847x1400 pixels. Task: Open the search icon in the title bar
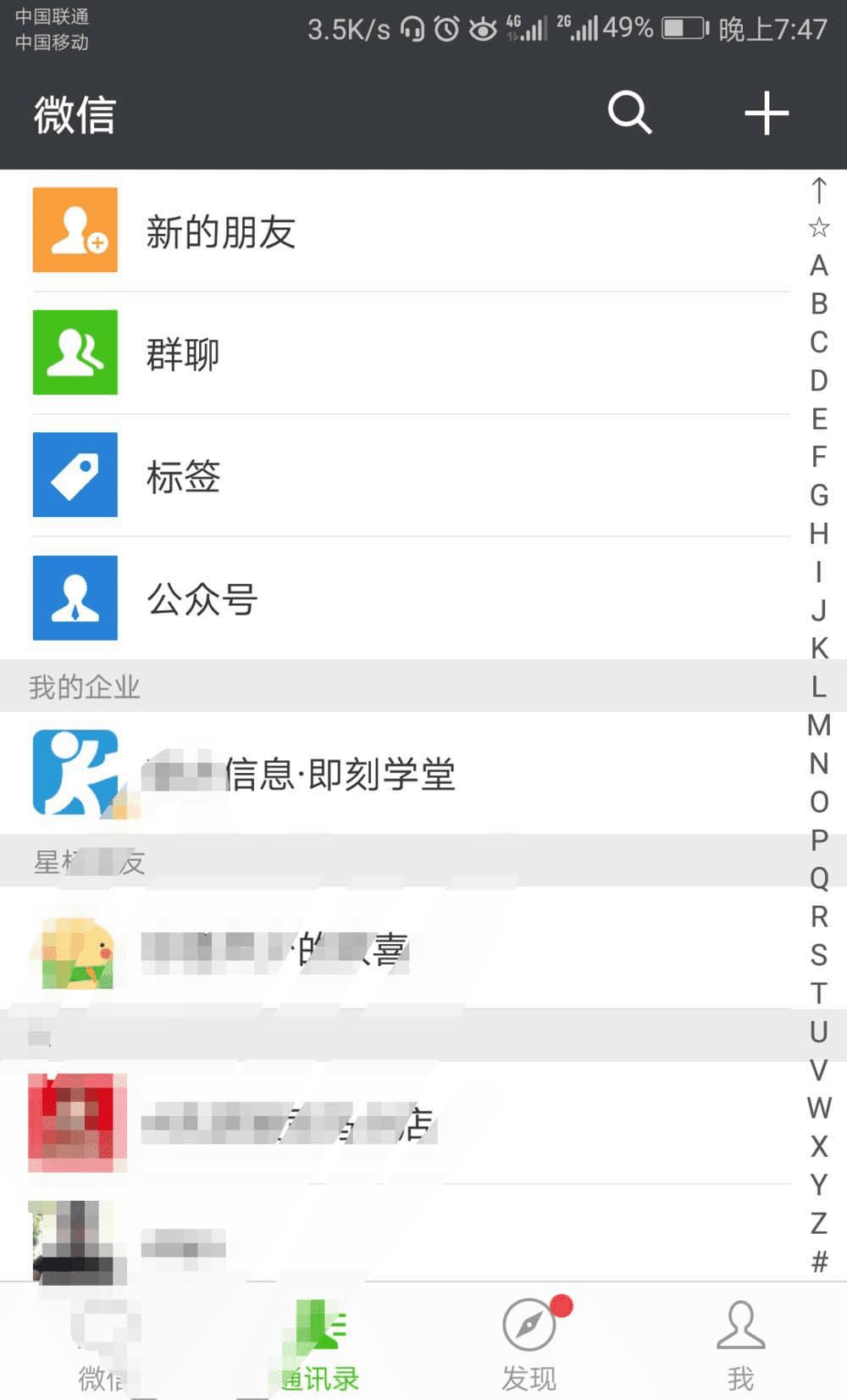(x=630, y=113)
